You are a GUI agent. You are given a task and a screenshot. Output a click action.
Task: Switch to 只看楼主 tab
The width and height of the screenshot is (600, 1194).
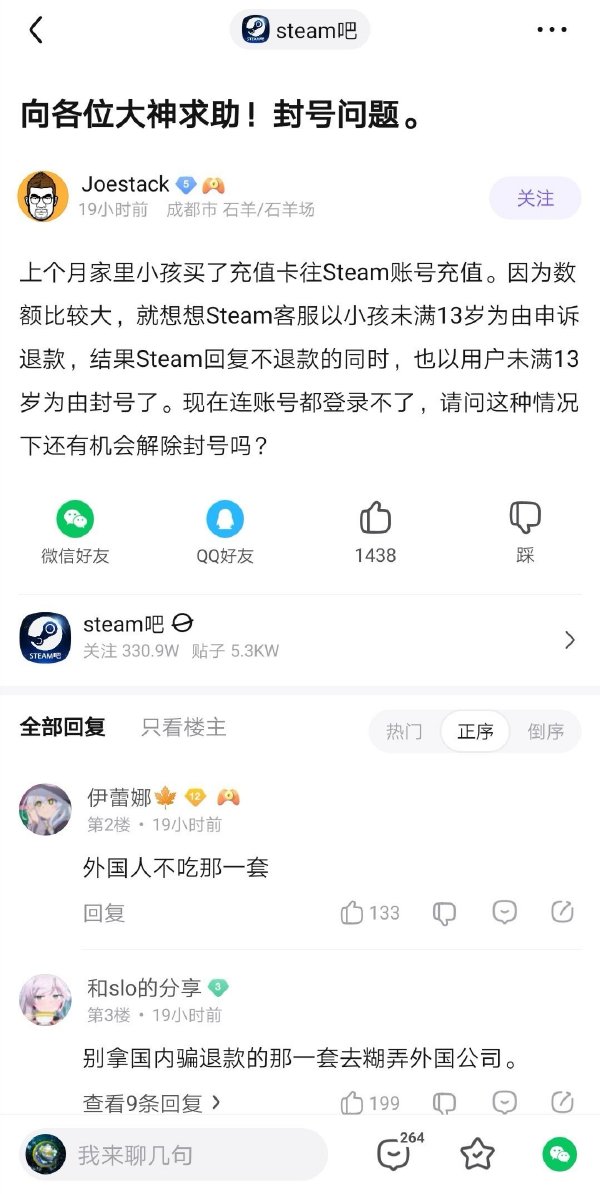point(184,728)
